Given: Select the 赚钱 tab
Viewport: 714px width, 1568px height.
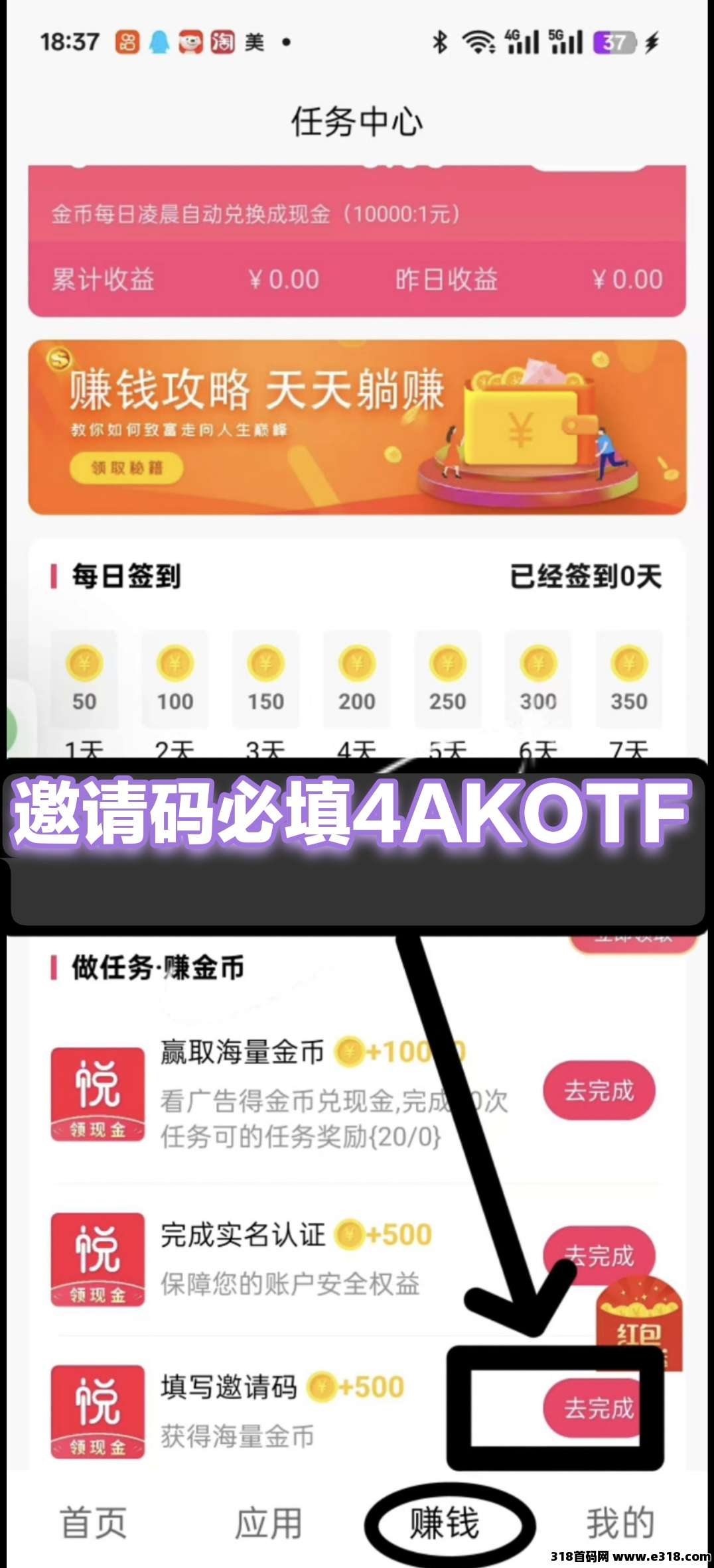Looking at the screenshot, I should [445, 1522].
